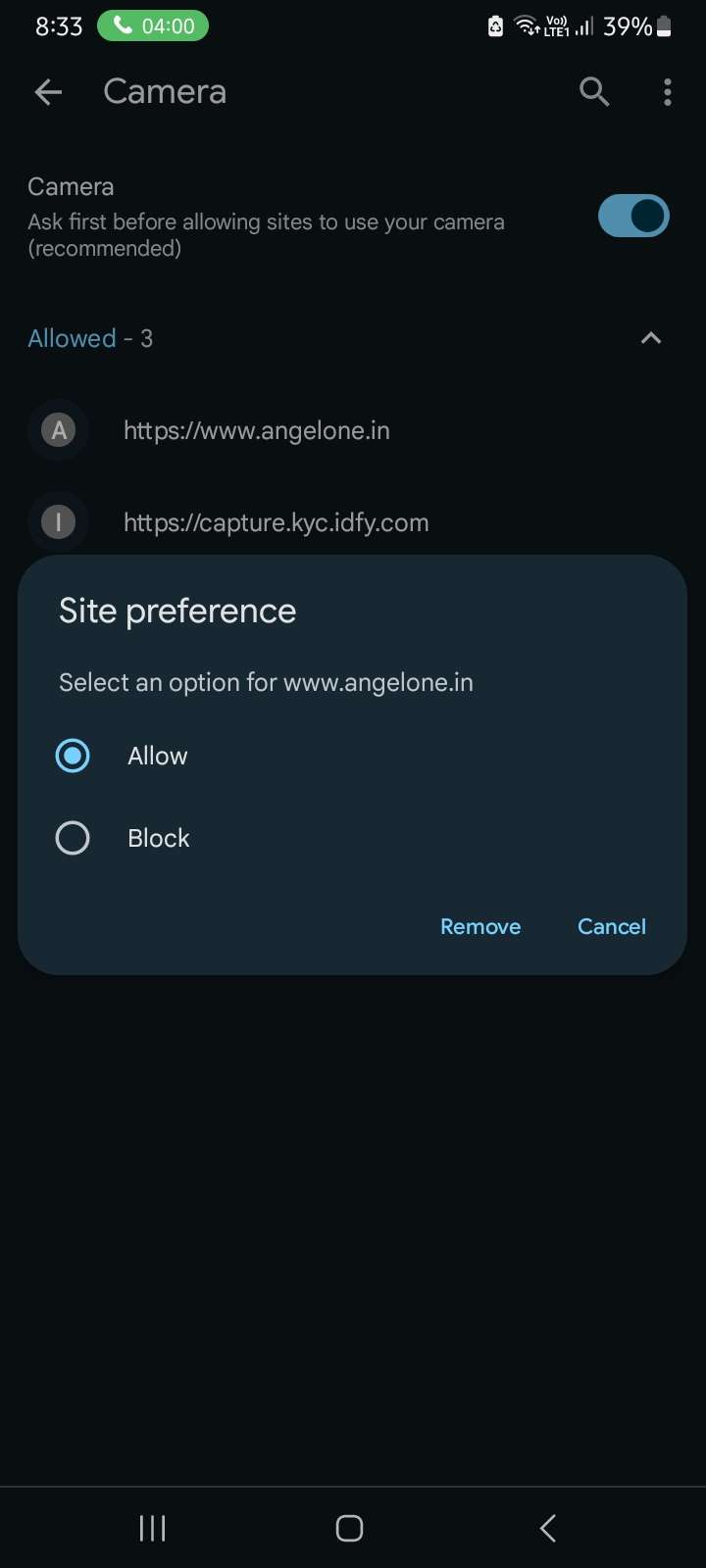The height and width of the screenshot is (1568, 706).
Task: Tap Remove in Site preference dialog
Action: pyautogui.click(x=479, y=926)
